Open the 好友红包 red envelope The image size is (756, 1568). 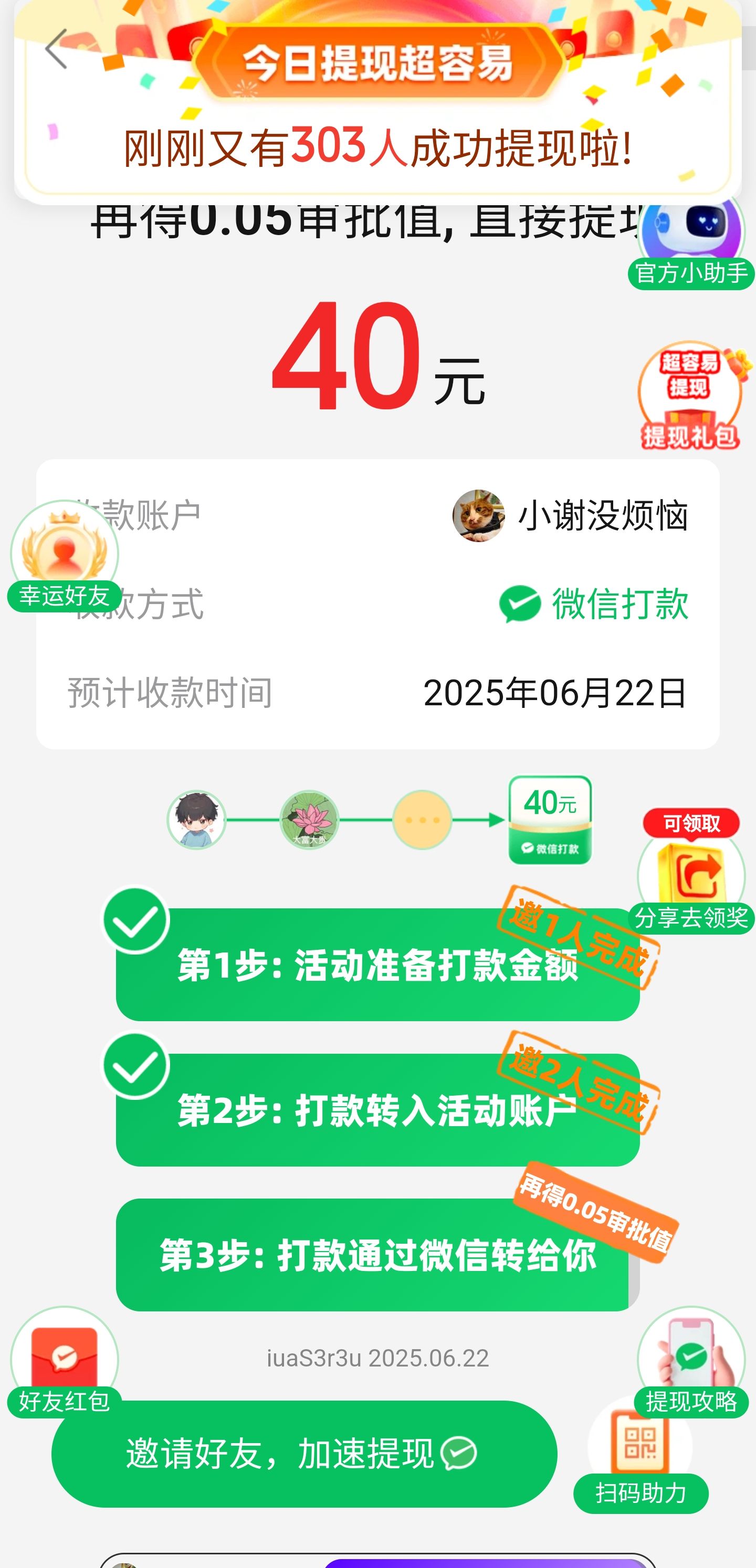click(64, 1362)
